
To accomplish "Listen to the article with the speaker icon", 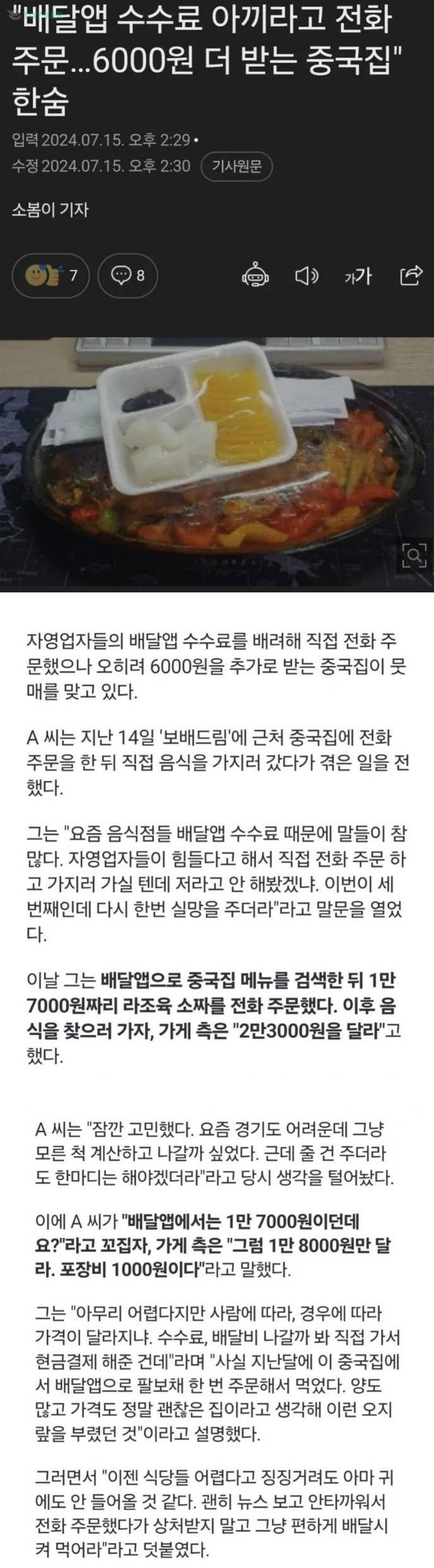I will [x=307, y=275].
